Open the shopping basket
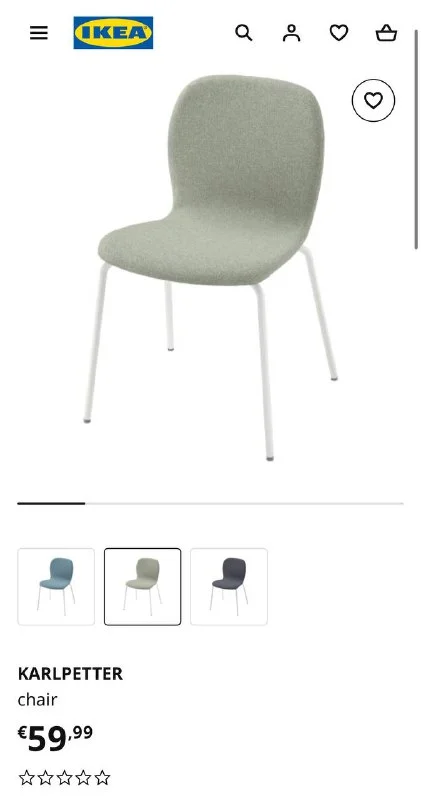421x800 pixels. 386,33
